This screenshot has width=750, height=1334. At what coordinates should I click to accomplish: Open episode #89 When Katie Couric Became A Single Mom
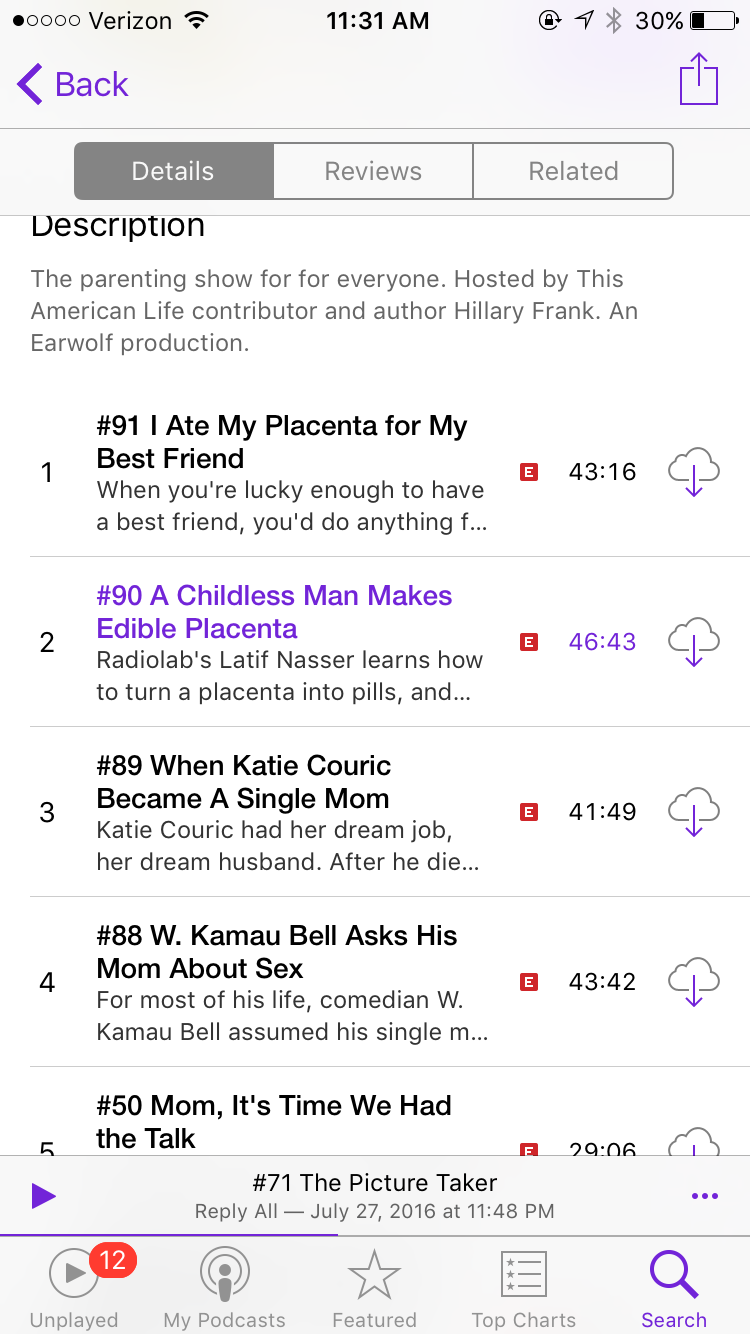tap(290, 812)
